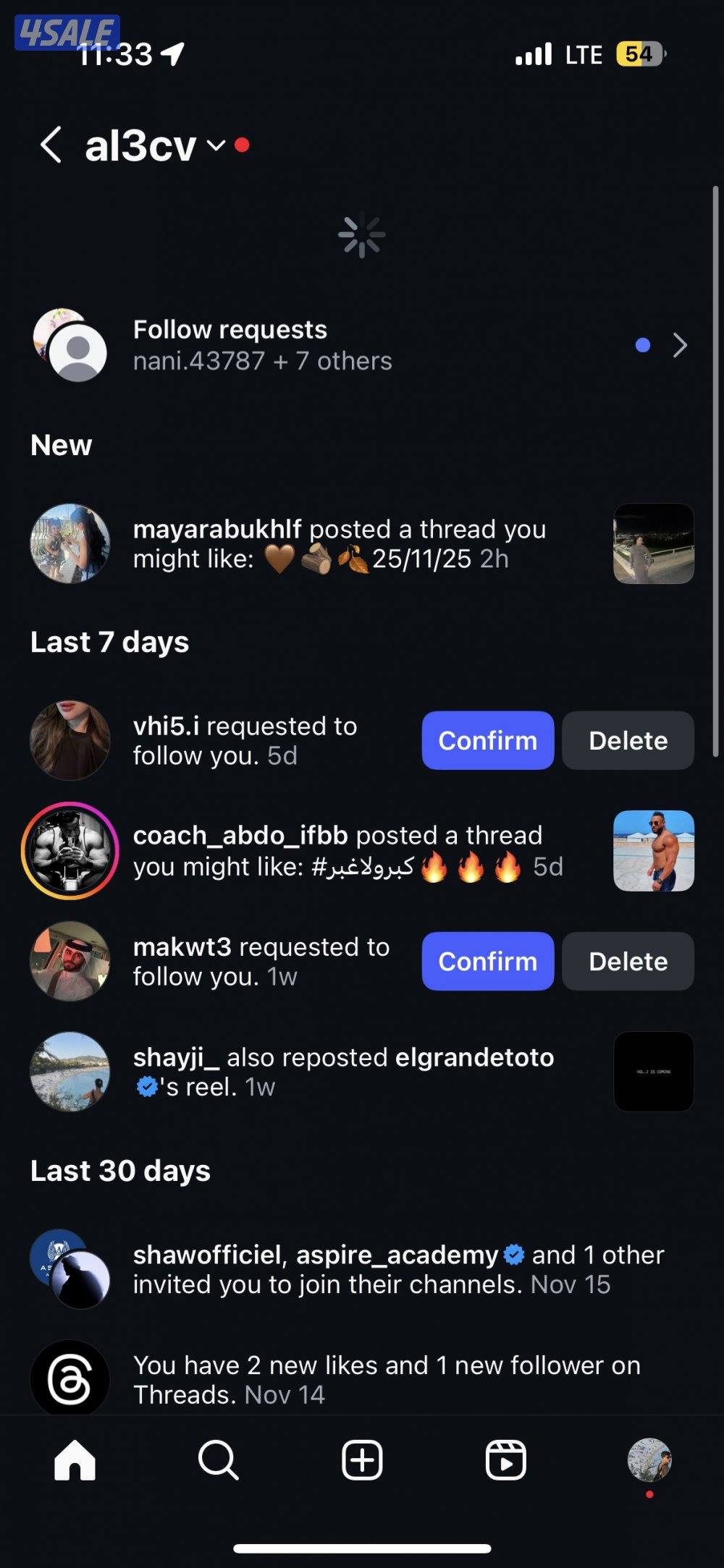The height and width of the screenshot is (1568, 724).
Task: Switch to the Reels tab
Action: tap(505, 1460)
